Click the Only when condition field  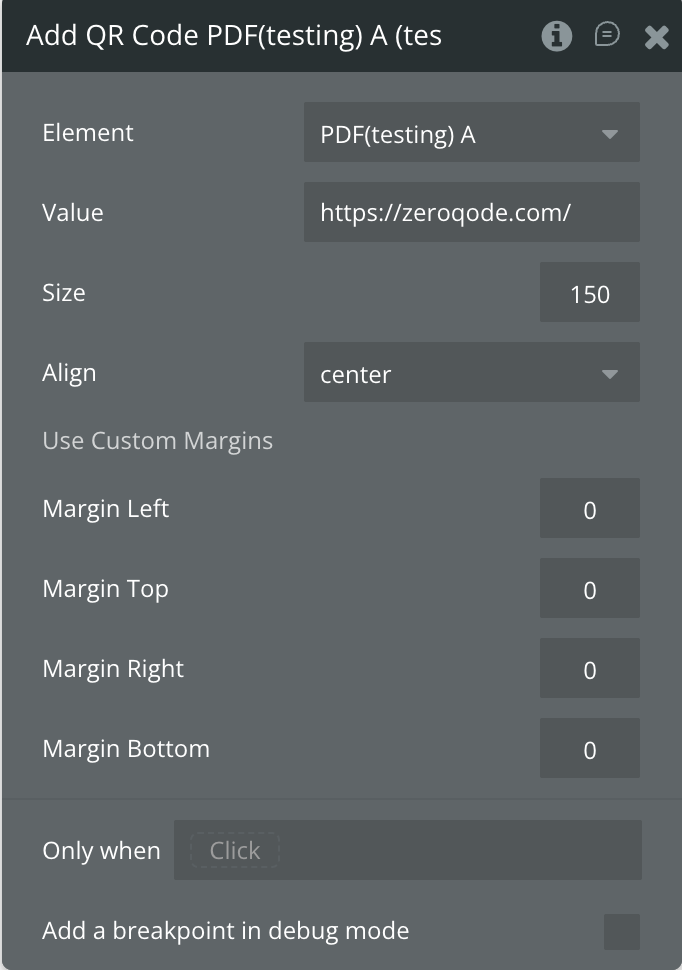coord(407,851)
